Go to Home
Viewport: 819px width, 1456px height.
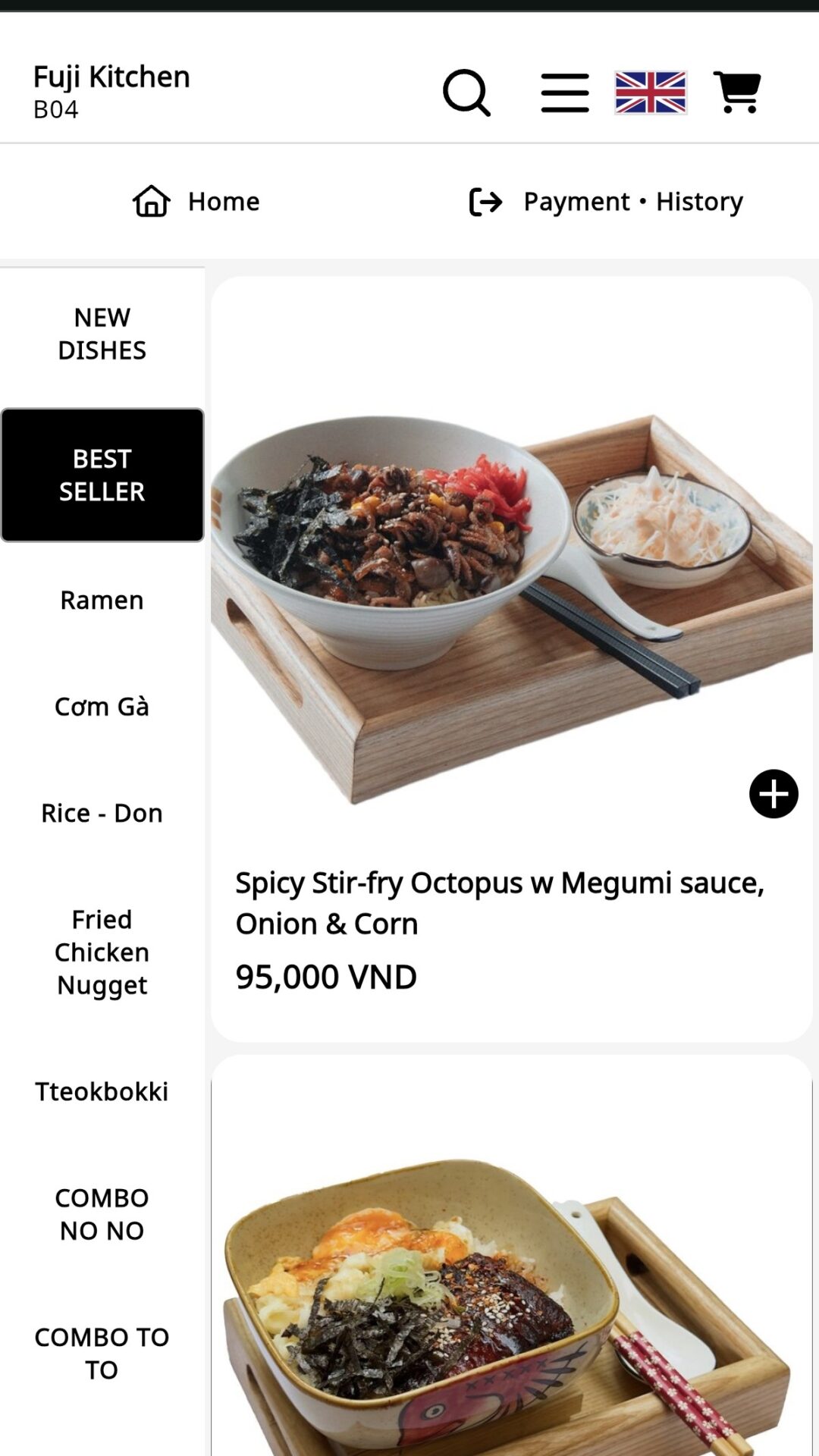click(196, 202)
